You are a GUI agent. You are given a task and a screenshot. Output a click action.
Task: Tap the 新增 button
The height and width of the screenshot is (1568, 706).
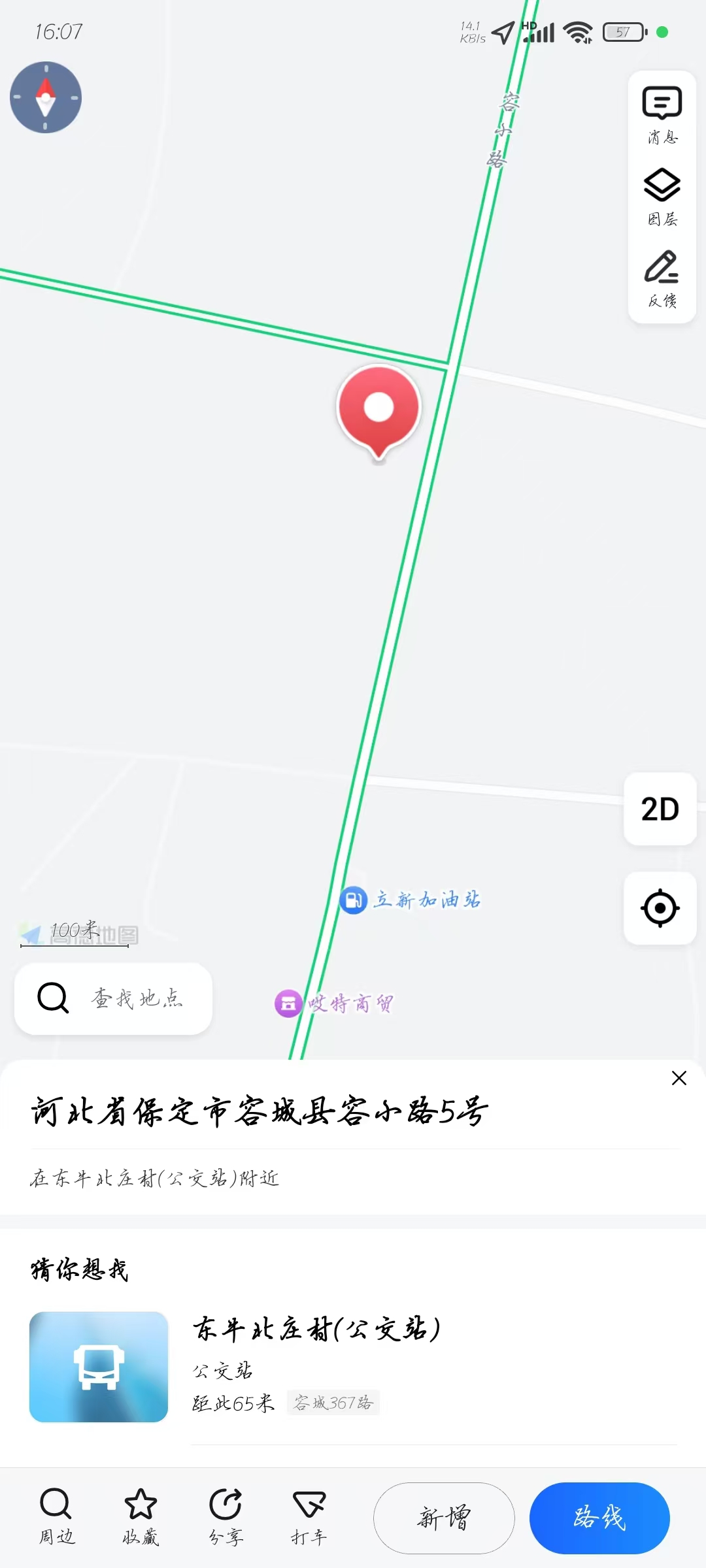[x=444, y=1518]
